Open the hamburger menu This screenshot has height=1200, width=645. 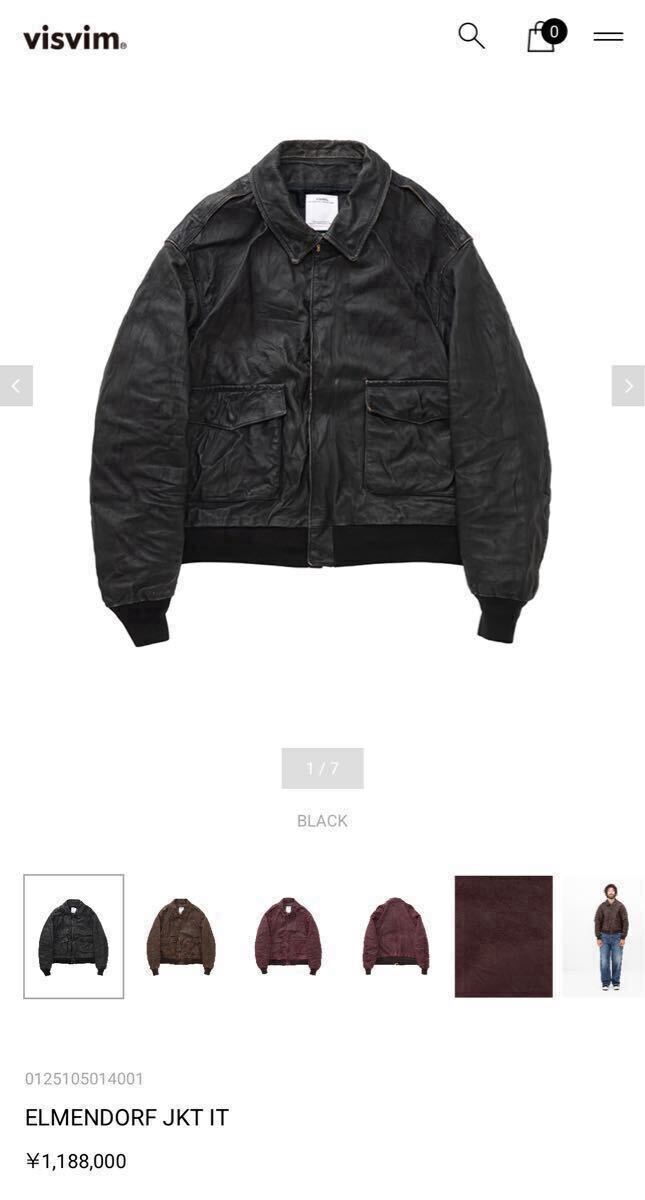pos(608,36)
